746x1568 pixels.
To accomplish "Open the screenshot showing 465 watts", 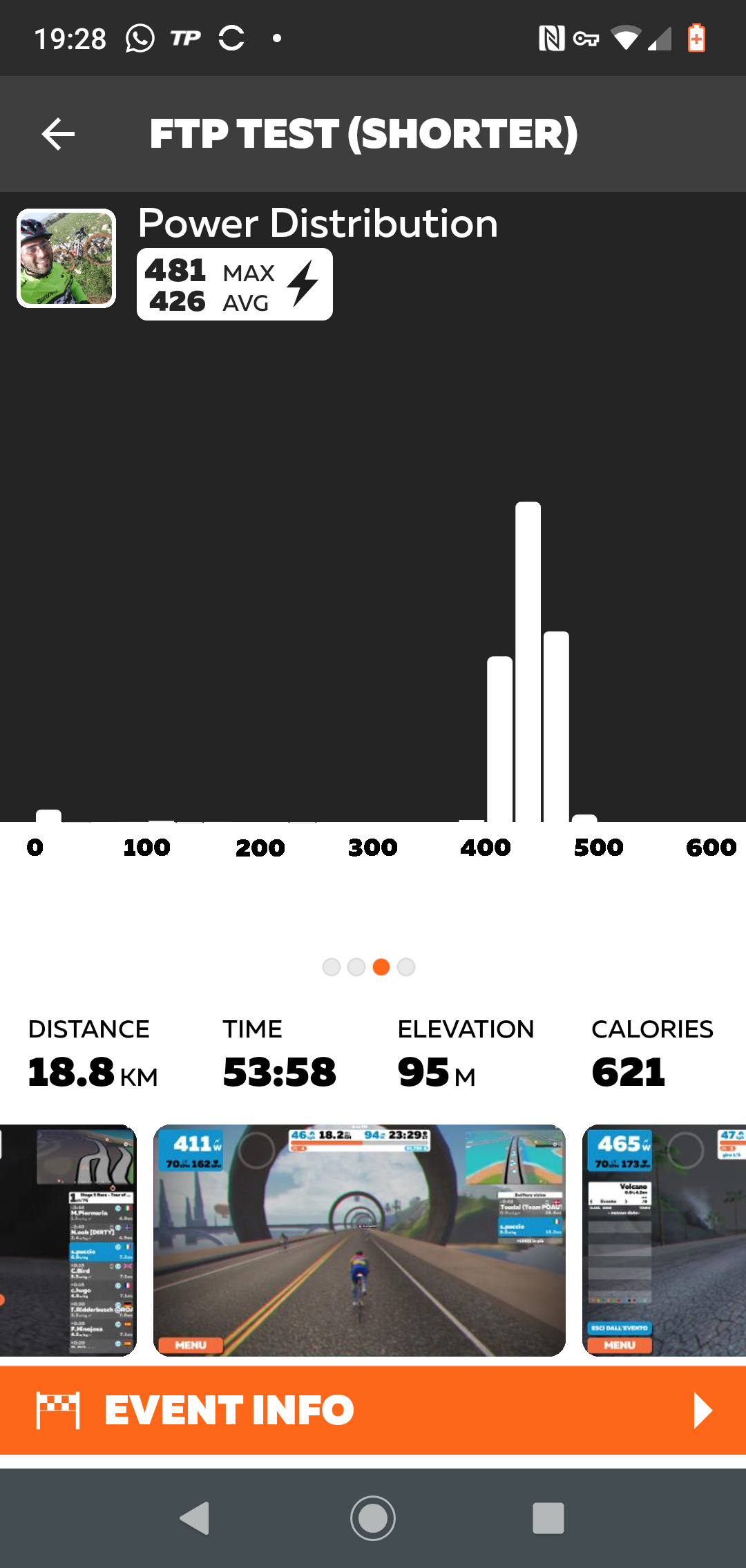I will 663,1240.
